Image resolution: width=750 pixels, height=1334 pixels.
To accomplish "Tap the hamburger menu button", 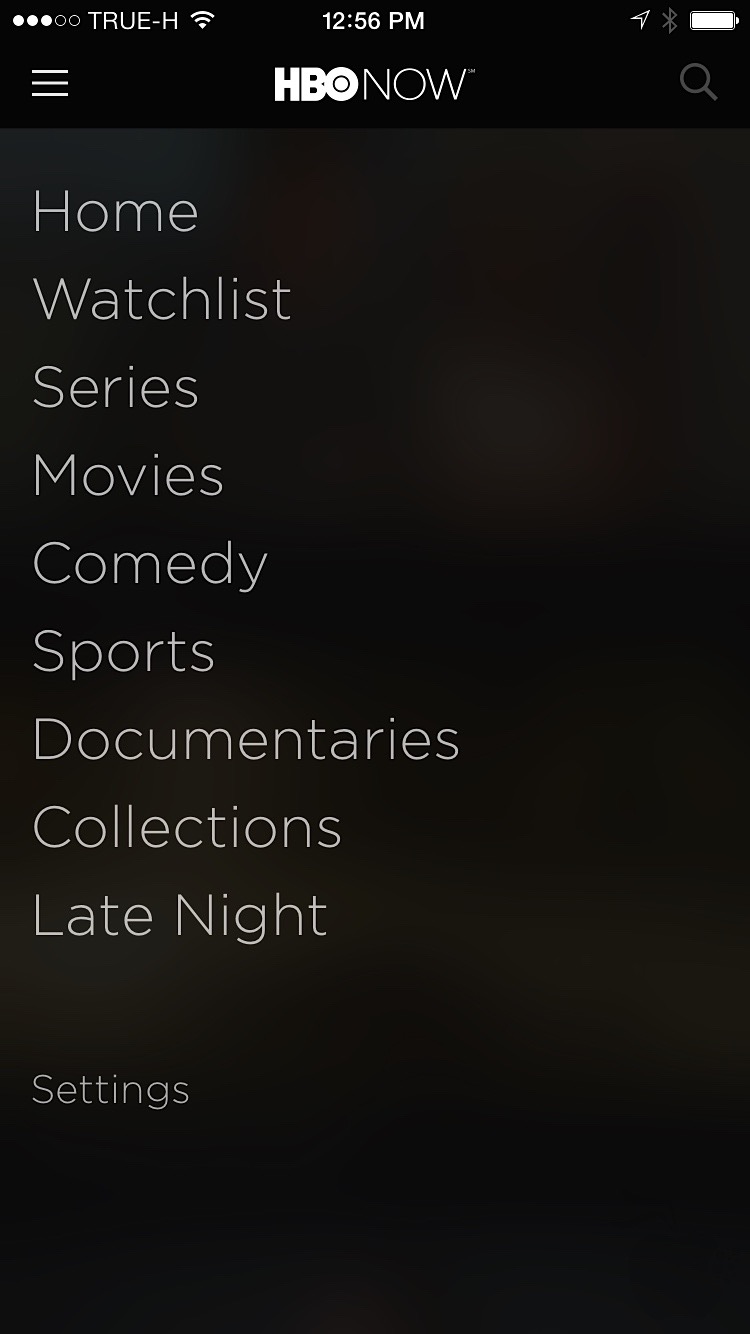I will point(50,83).
